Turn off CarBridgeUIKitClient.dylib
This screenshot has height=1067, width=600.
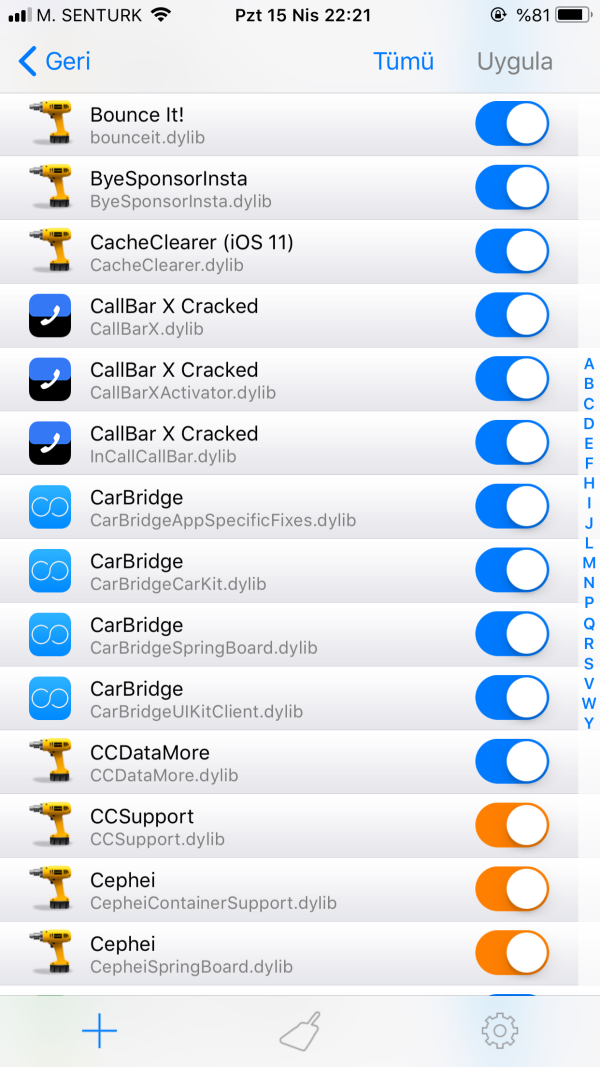tap(512, 699)
